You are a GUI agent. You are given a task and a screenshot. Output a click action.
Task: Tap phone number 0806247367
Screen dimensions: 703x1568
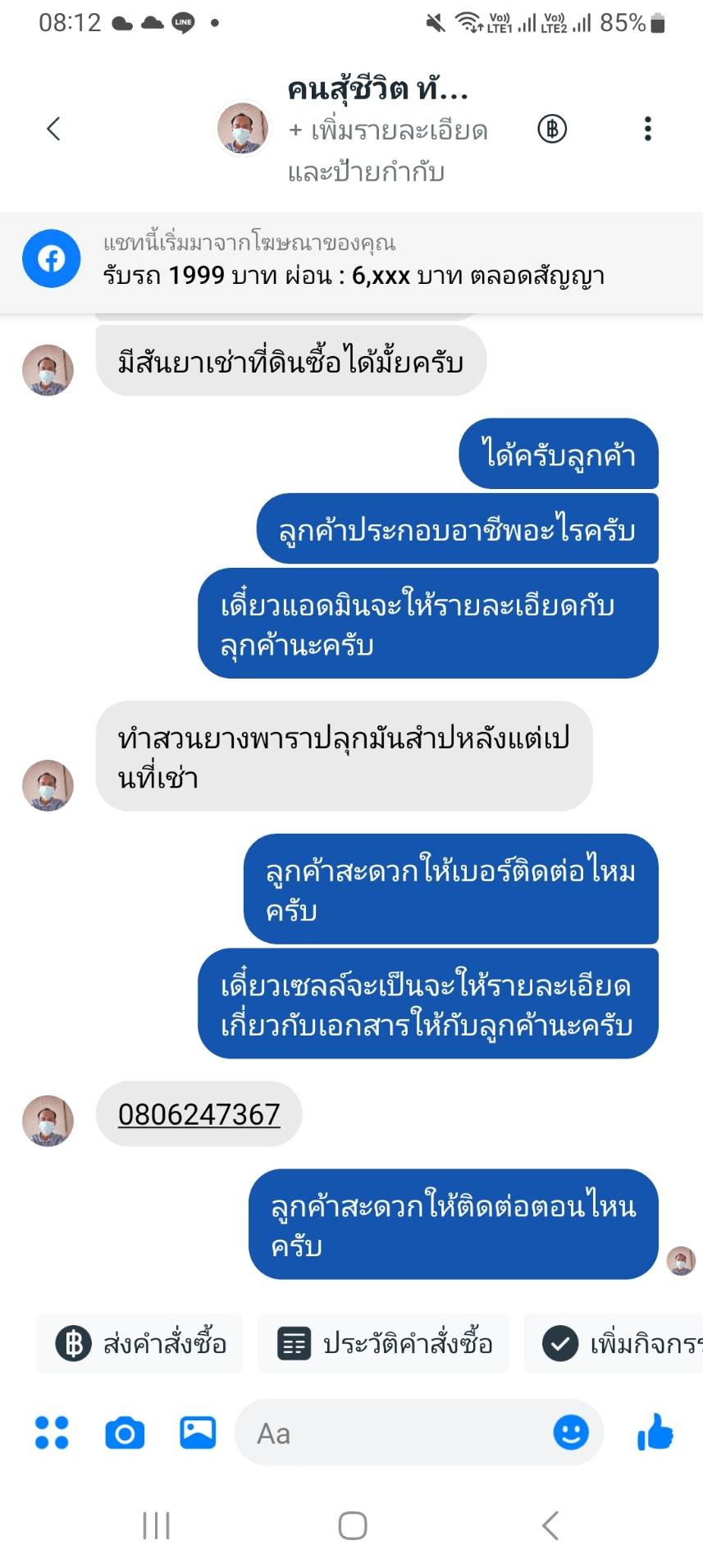tap(199, 1114)
